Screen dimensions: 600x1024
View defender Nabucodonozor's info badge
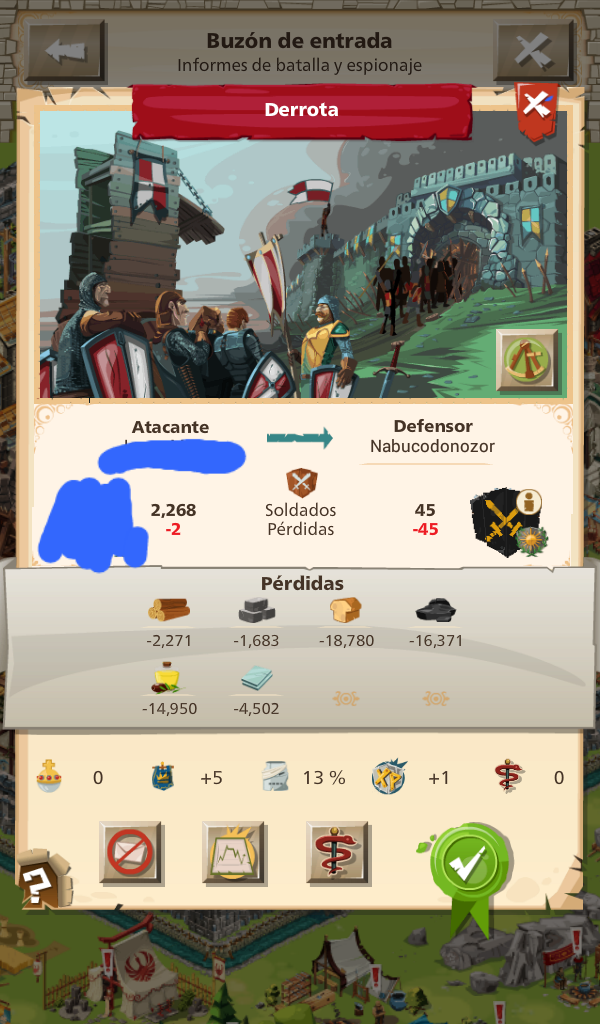(532, 501)
